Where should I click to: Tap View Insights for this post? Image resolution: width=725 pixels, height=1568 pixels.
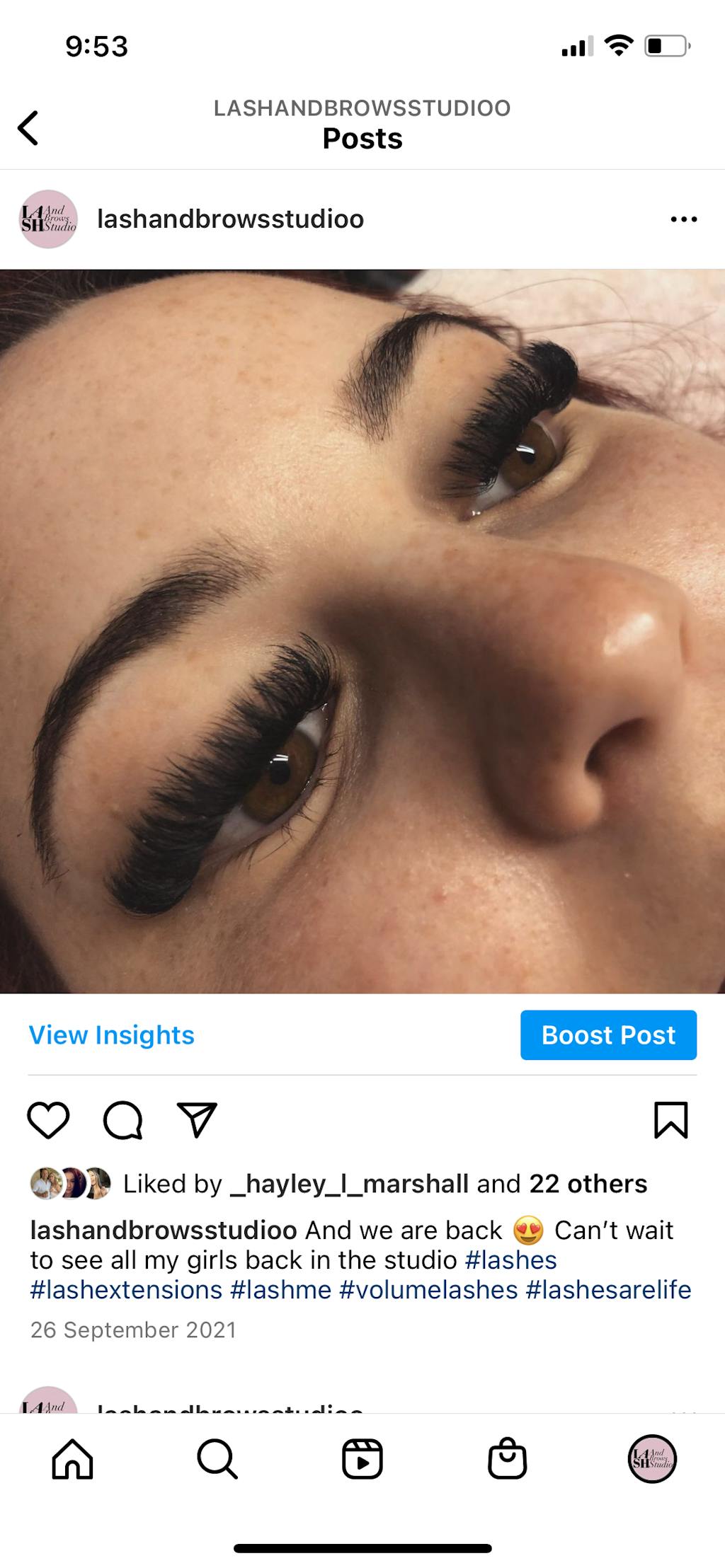pyautogui.click(x=111, y=1034)
